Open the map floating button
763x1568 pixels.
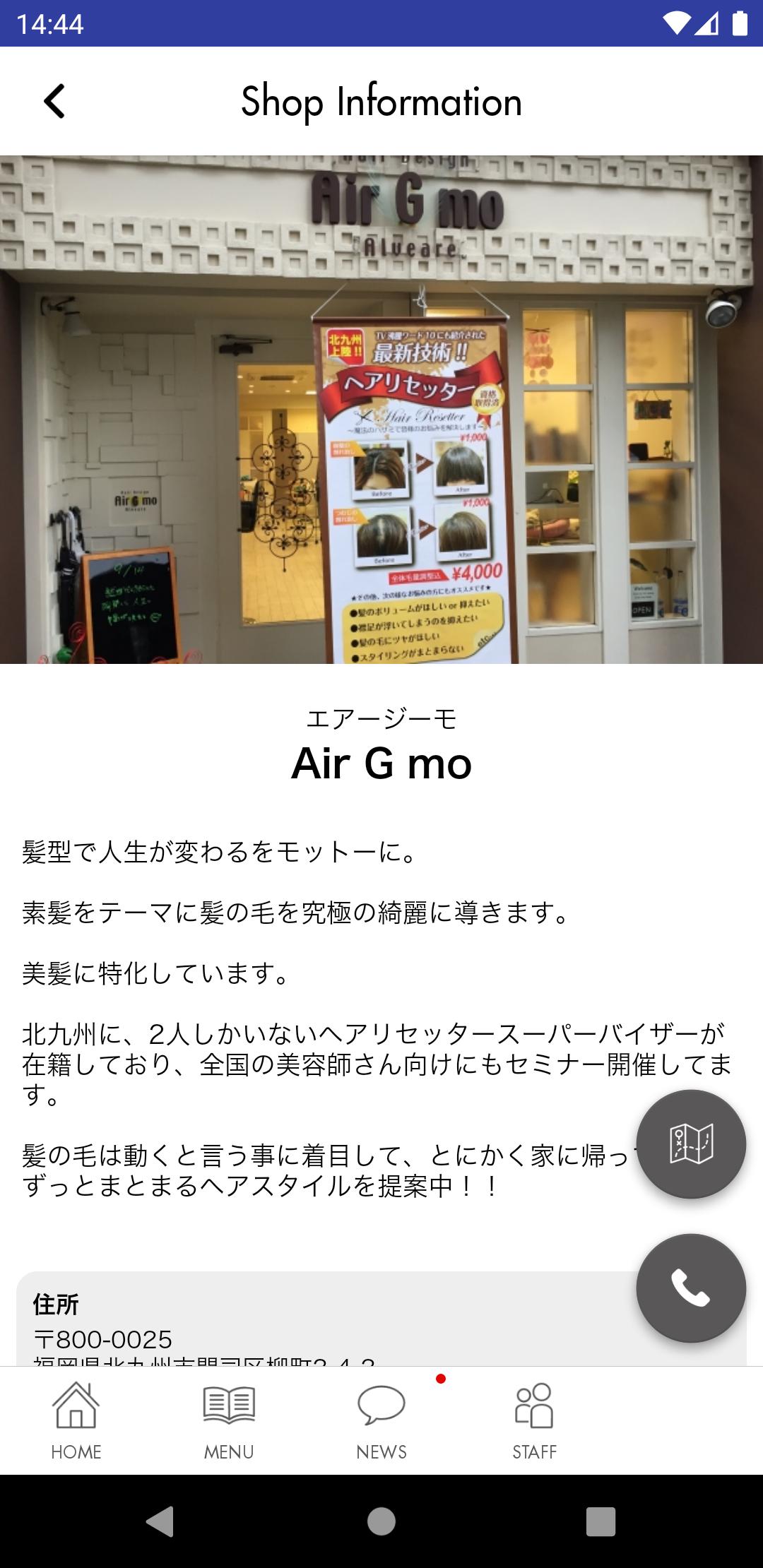click(x=691, y=1144)
